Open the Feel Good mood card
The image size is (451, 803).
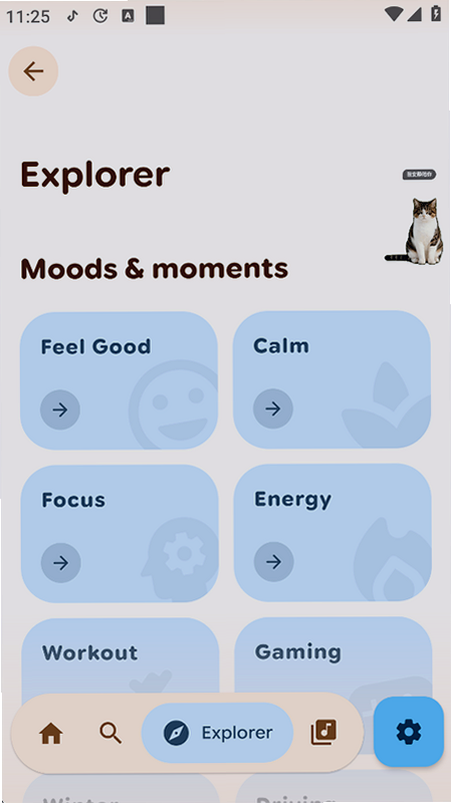click(119, 381)
